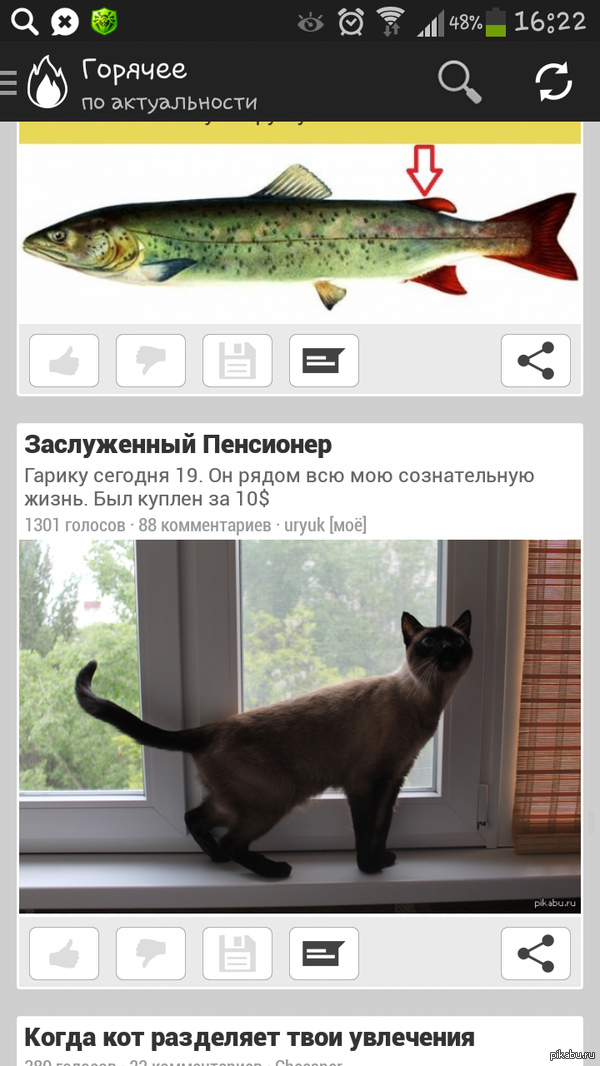Share the fish post
600x1066 pixels.
[x=535, y=360]
